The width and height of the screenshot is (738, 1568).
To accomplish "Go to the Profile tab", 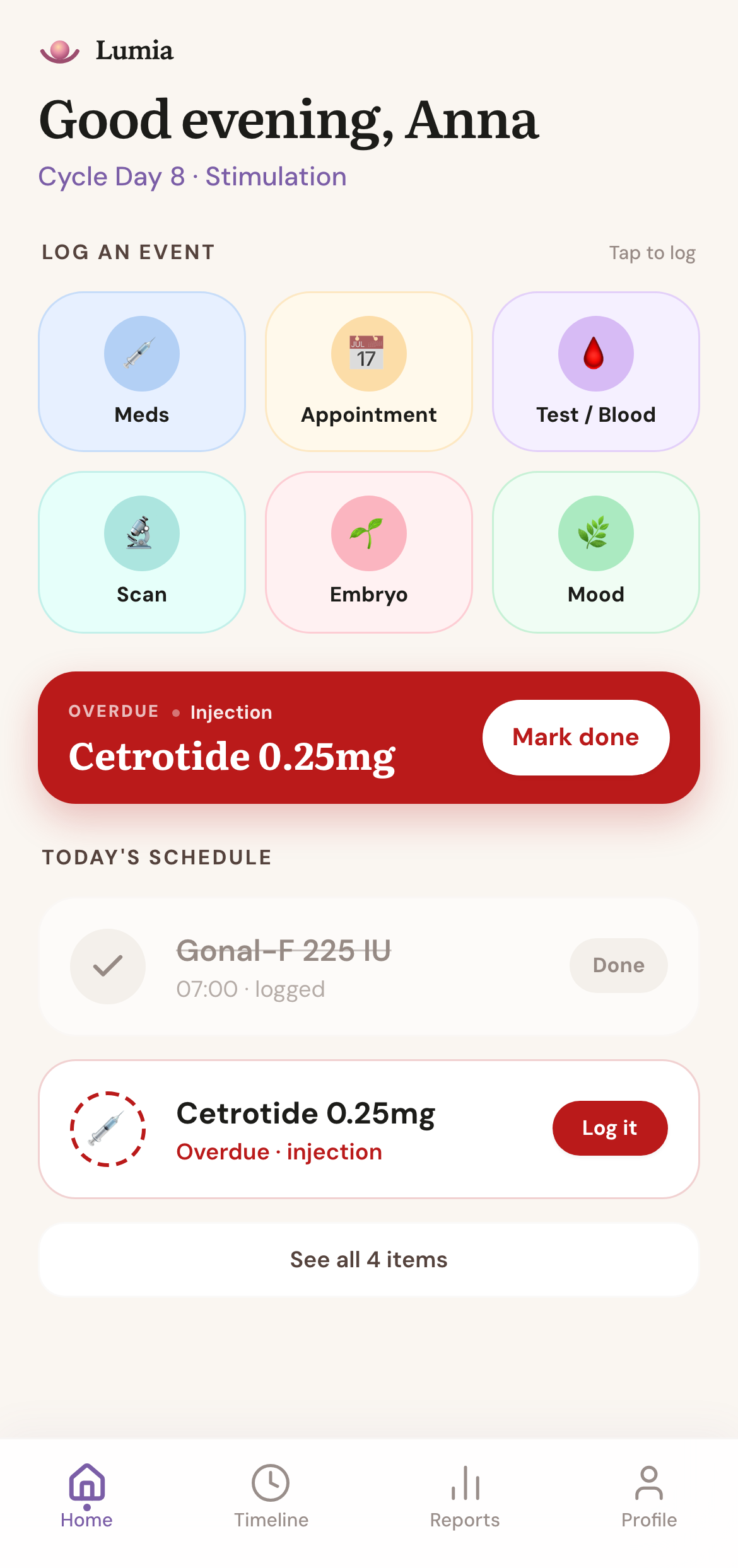I will click(649, 1497).
